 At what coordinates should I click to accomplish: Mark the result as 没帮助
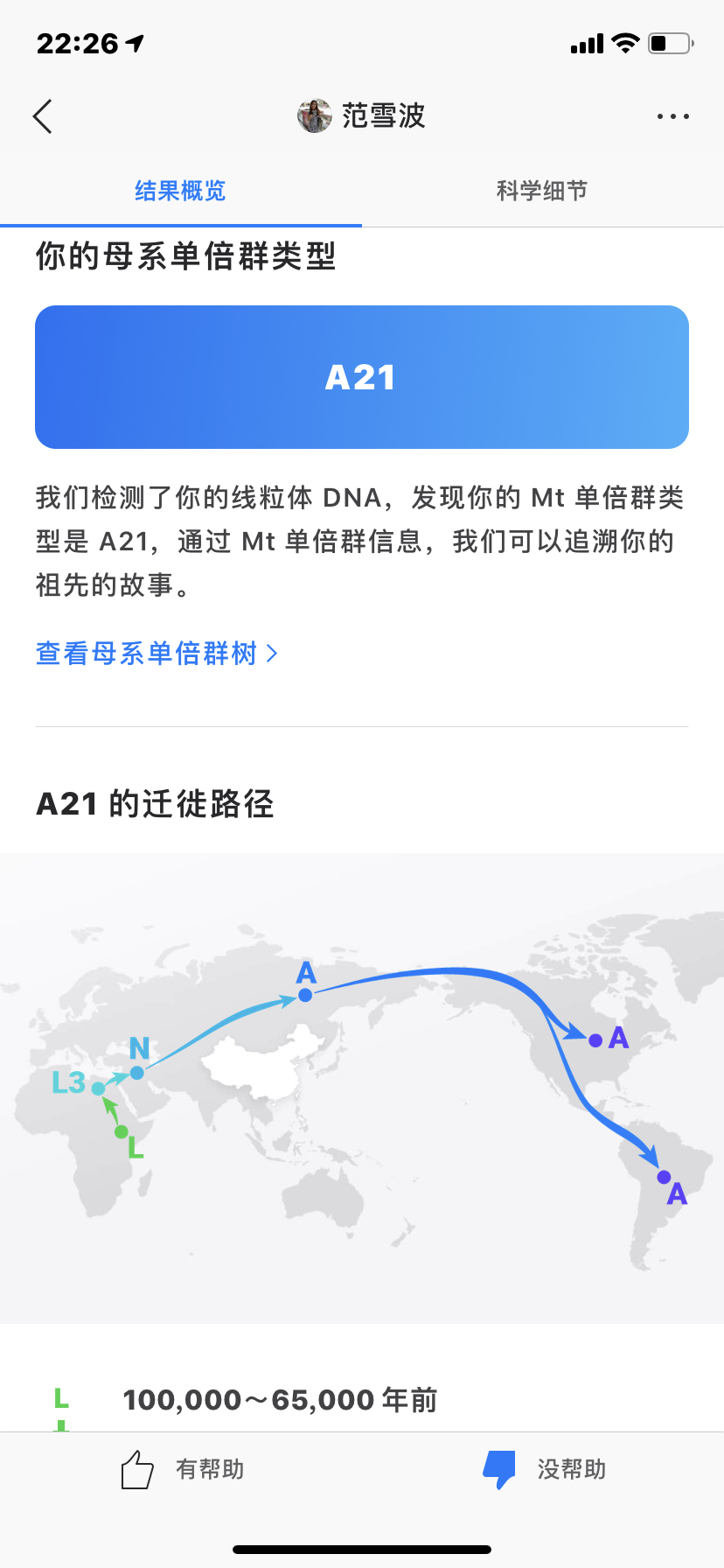(x=545, y=1469)
